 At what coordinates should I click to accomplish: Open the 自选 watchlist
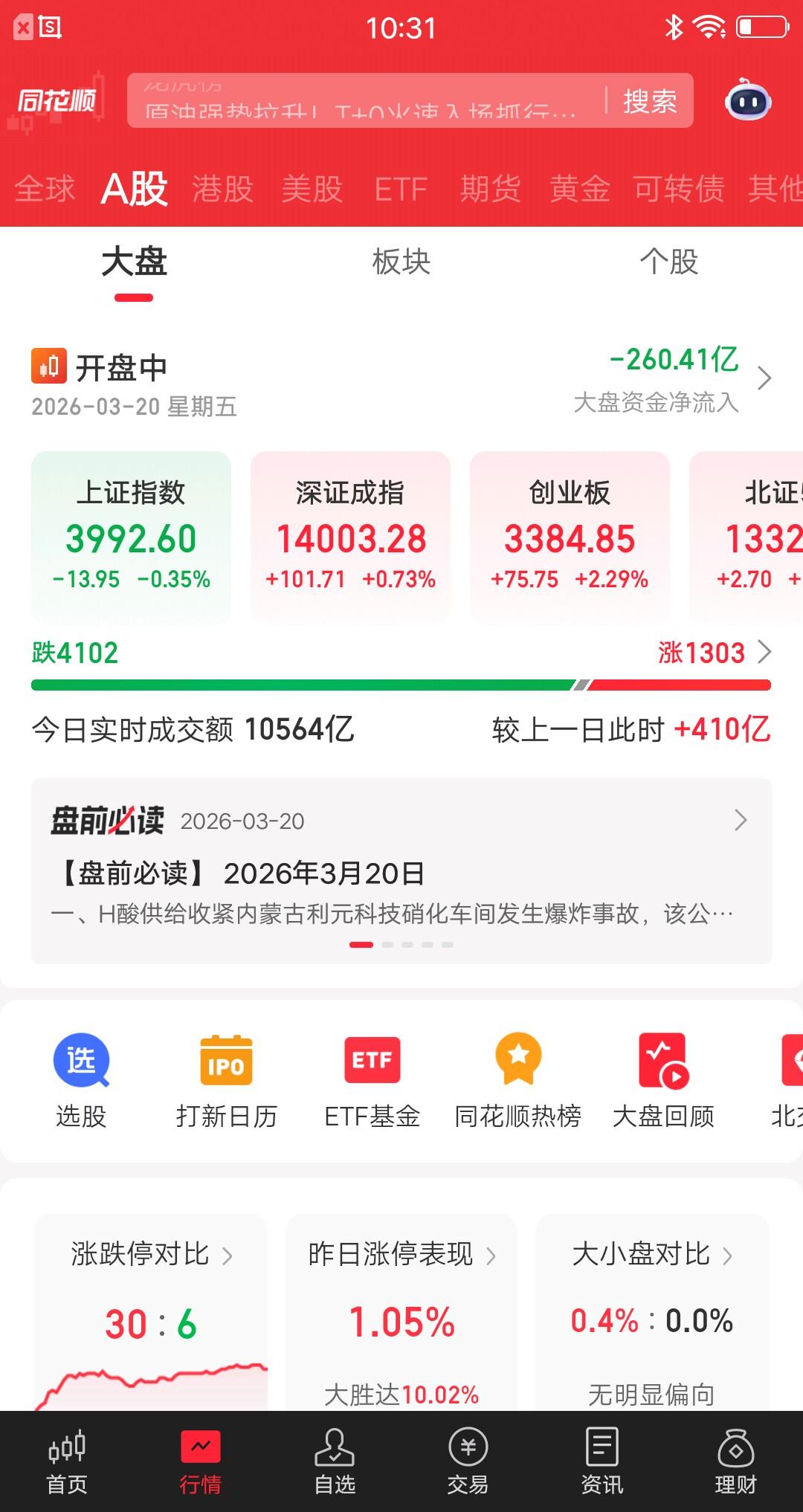pos(335,1461)
